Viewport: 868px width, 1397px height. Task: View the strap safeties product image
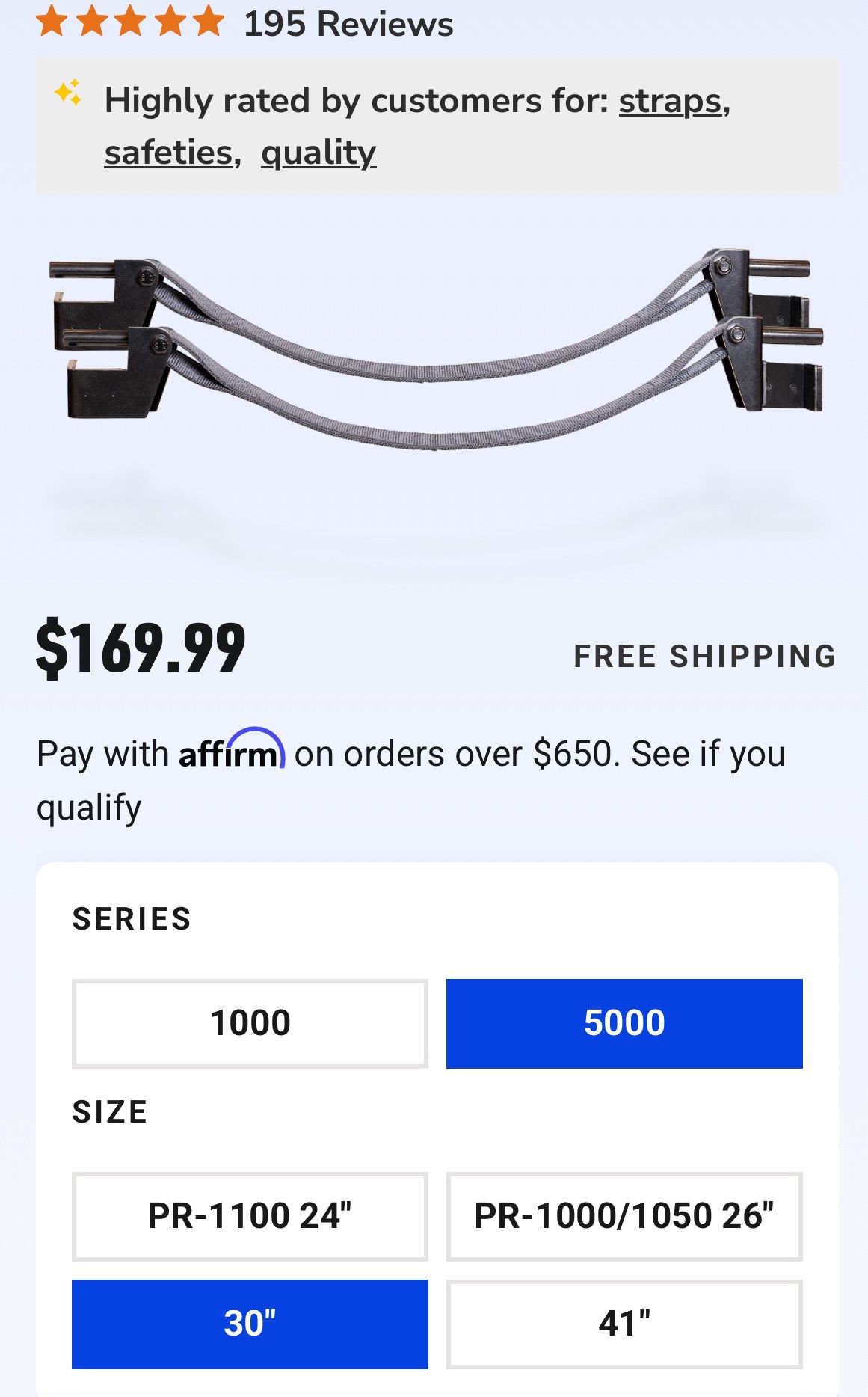[x=437, y=351]
